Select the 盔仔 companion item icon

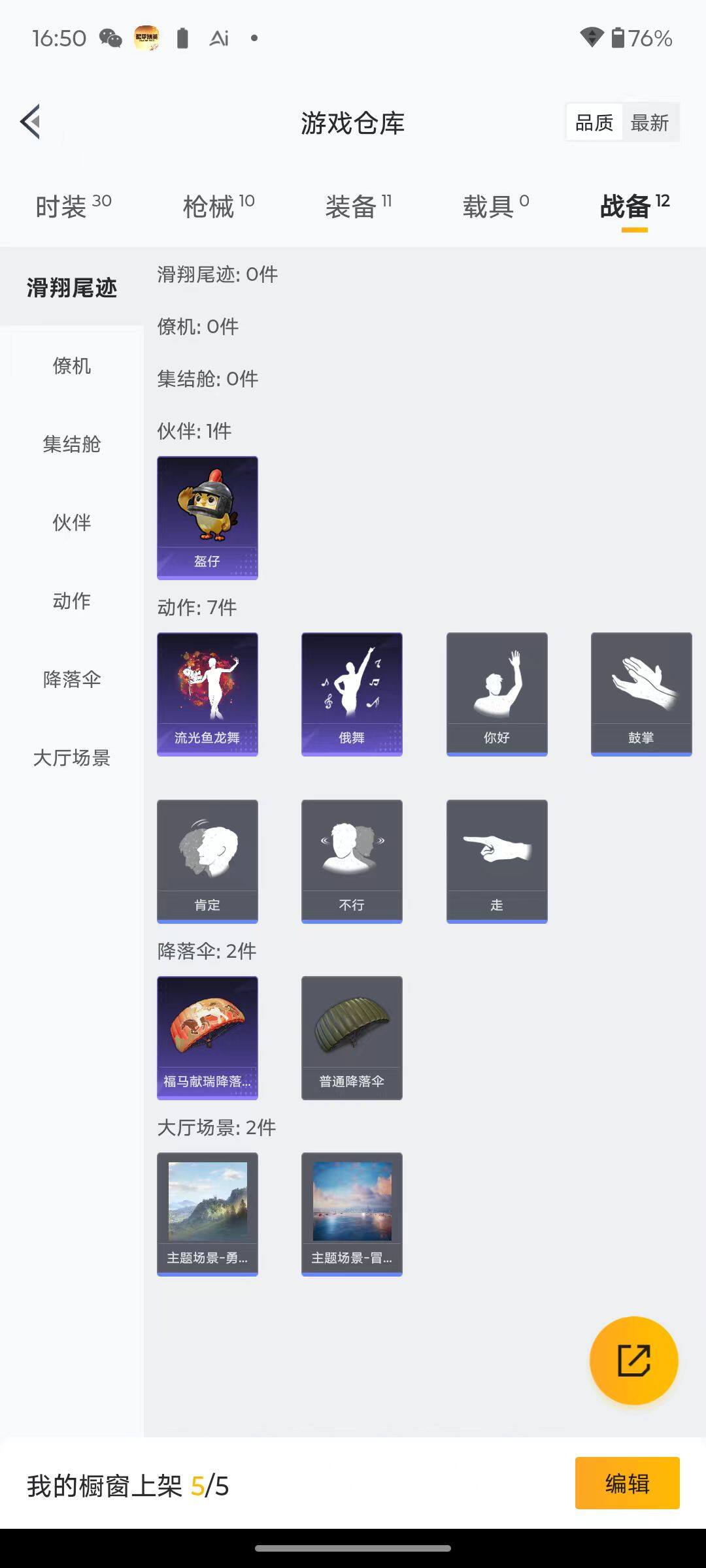click(x=207, y=516)
